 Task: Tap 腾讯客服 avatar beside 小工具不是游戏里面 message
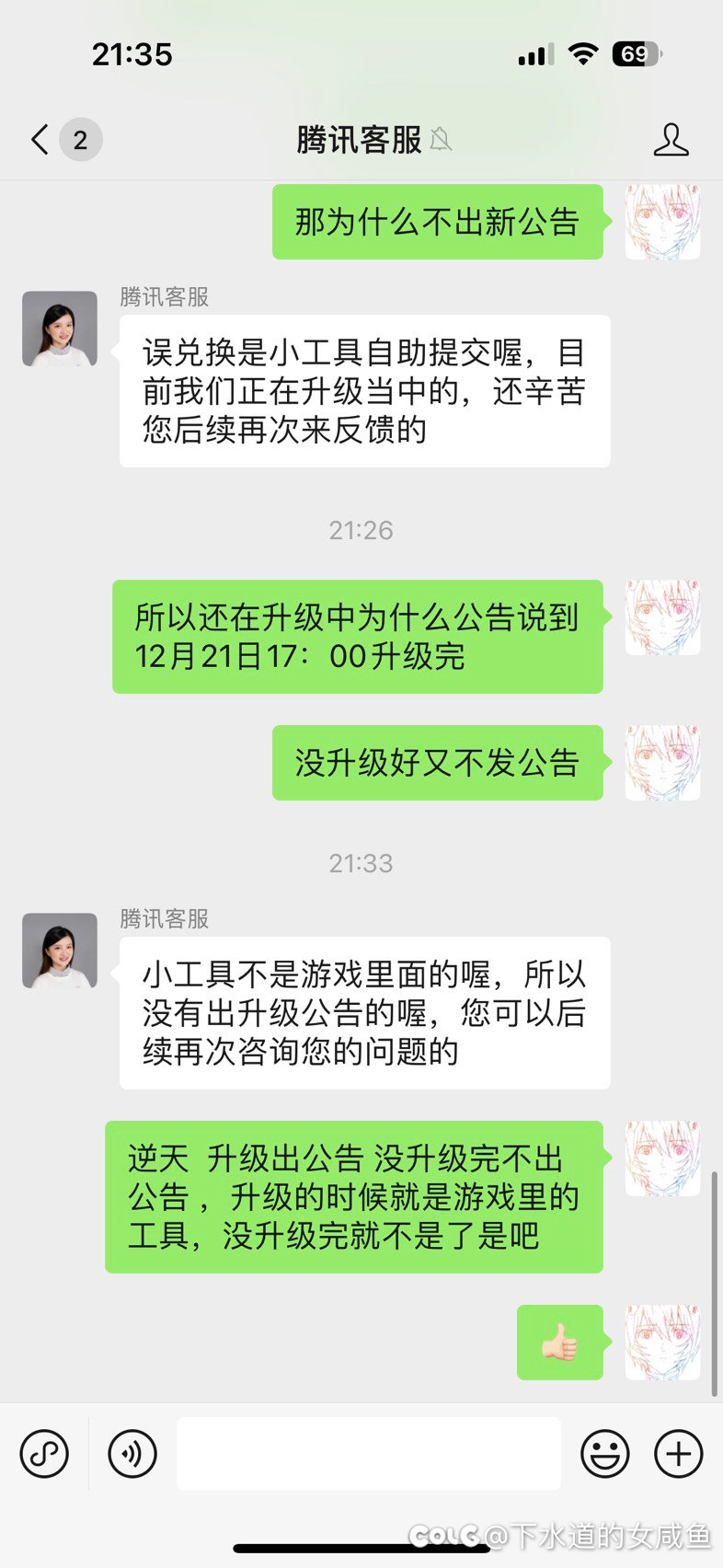click(x=60, y=951)
